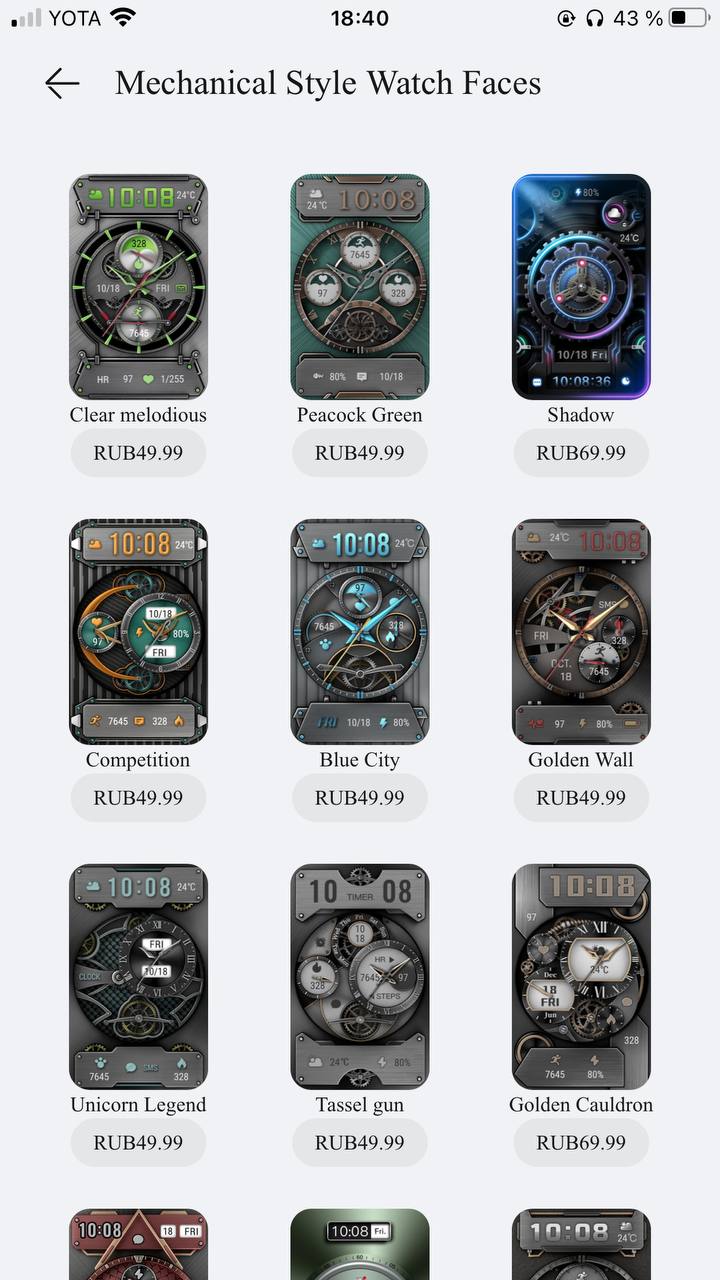The width and height of the screenshot is (720, 1280).
Task: Open the Golden Wall watch face
Action: [581, 632]
